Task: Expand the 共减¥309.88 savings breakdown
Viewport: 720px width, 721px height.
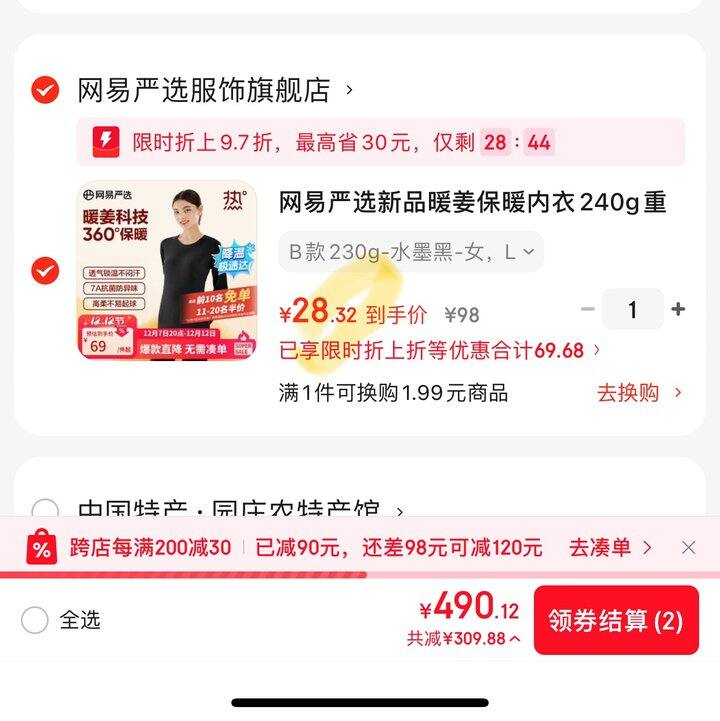Action: (463, 638)
